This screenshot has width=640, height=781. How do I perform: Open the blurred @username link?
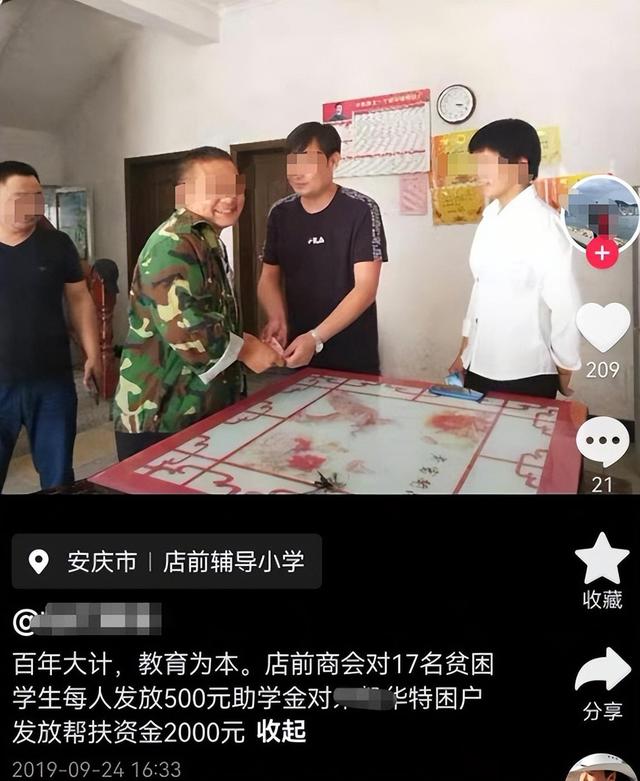[87, 619]
